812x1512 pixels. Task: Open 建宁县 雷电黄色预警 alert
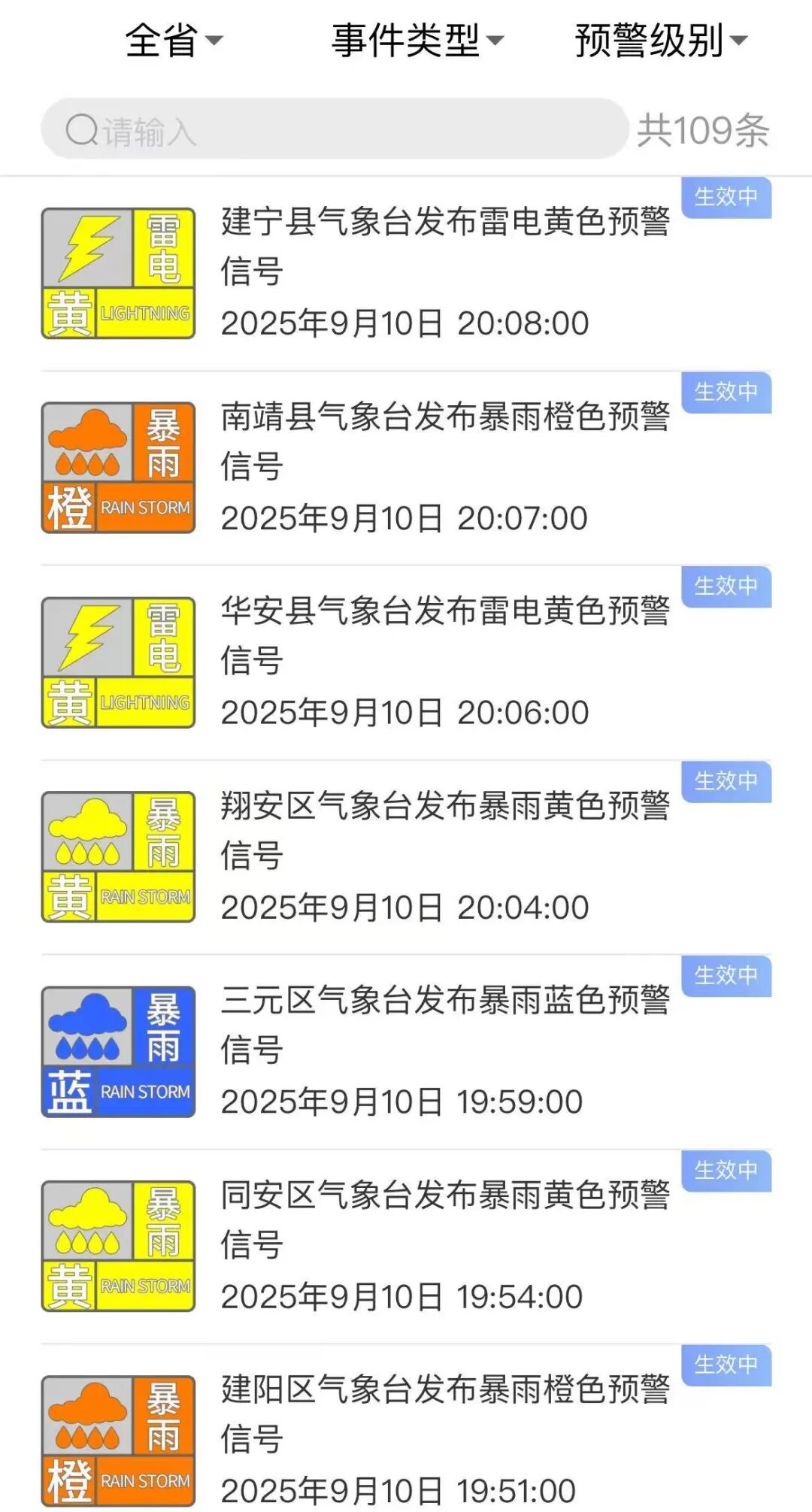click(x=444, y=247)
